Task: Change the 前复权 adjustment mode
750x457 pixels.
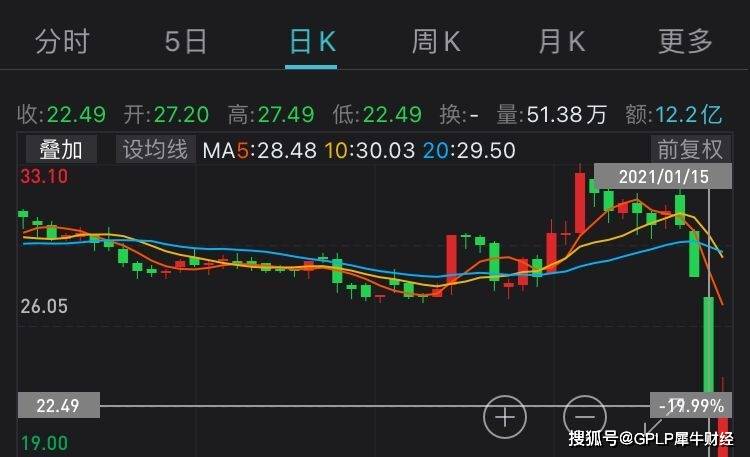Action: coord(689,150)
